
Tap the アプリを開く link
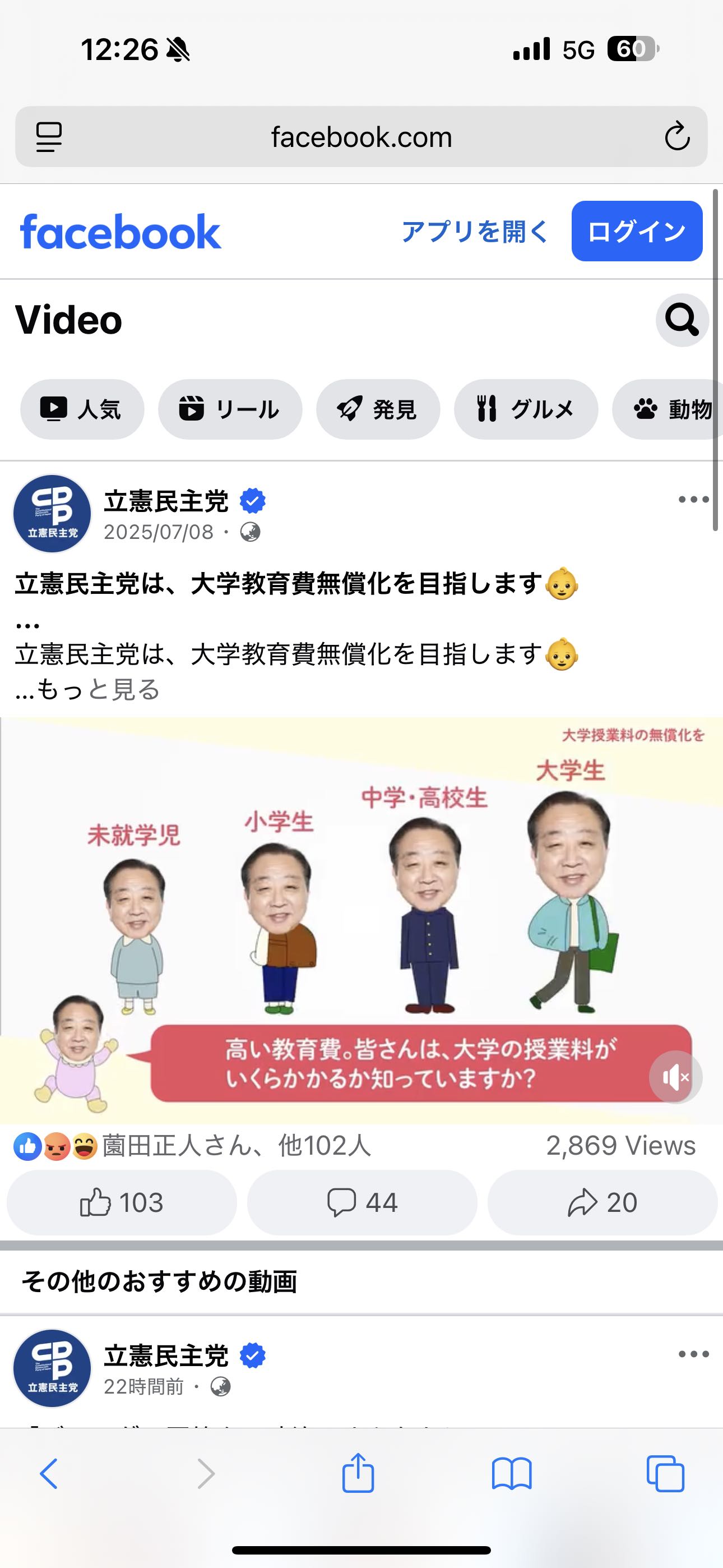point(475,231)
